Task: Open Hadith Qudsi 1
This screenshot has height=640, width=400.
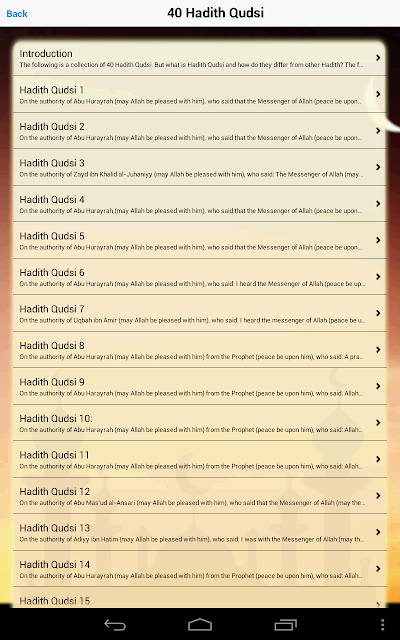Action: click(x=199, y=94)
